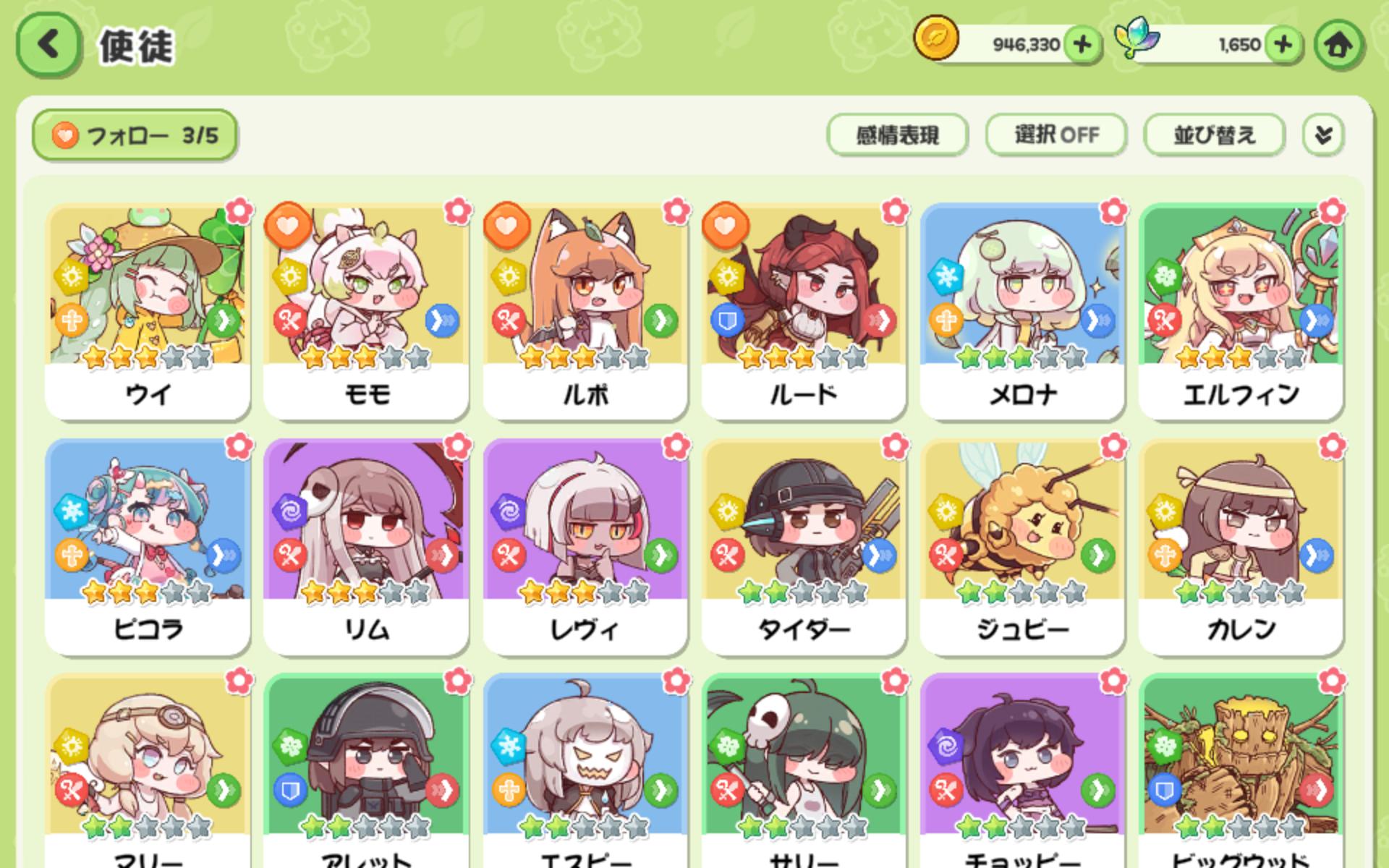
Task: Open the フォロー 3/5 follow filter
Action: pos(135,135)
